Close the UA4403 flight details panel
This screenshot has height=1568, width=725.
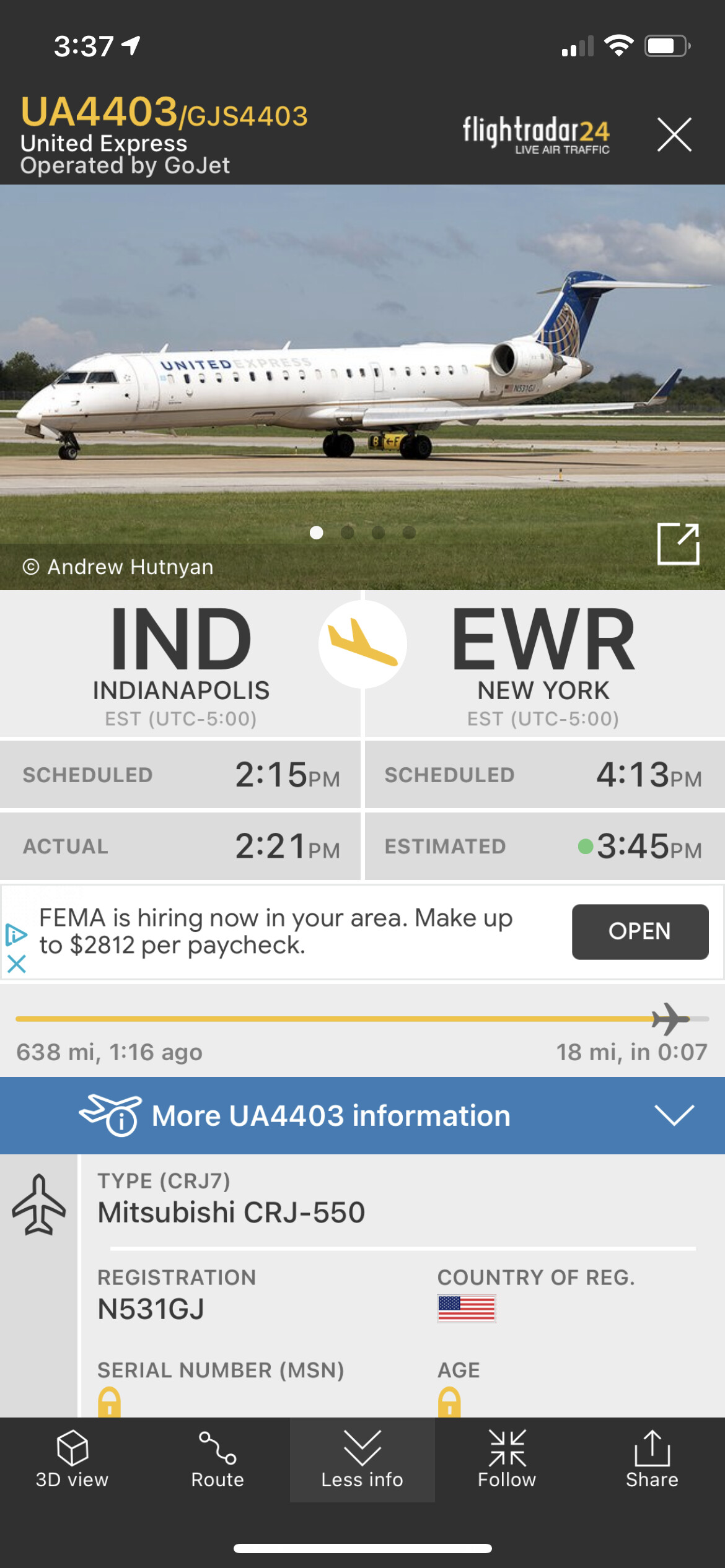point(674,134)
